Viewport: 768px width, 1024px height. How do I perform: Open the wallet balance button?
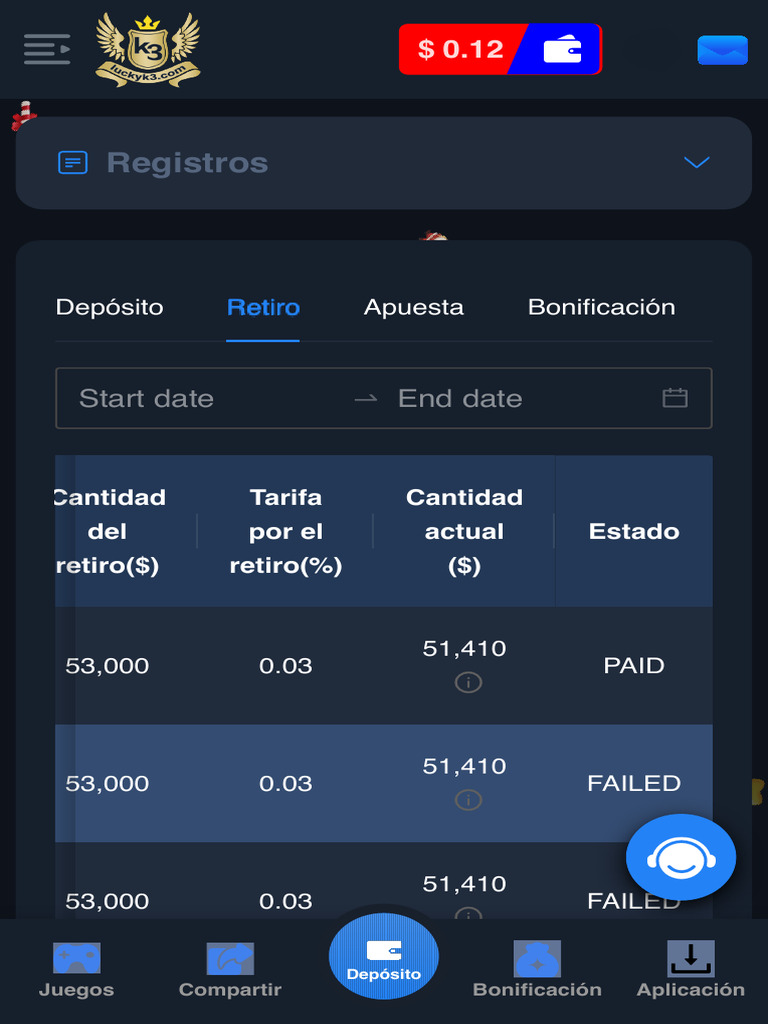coord(500,49)
